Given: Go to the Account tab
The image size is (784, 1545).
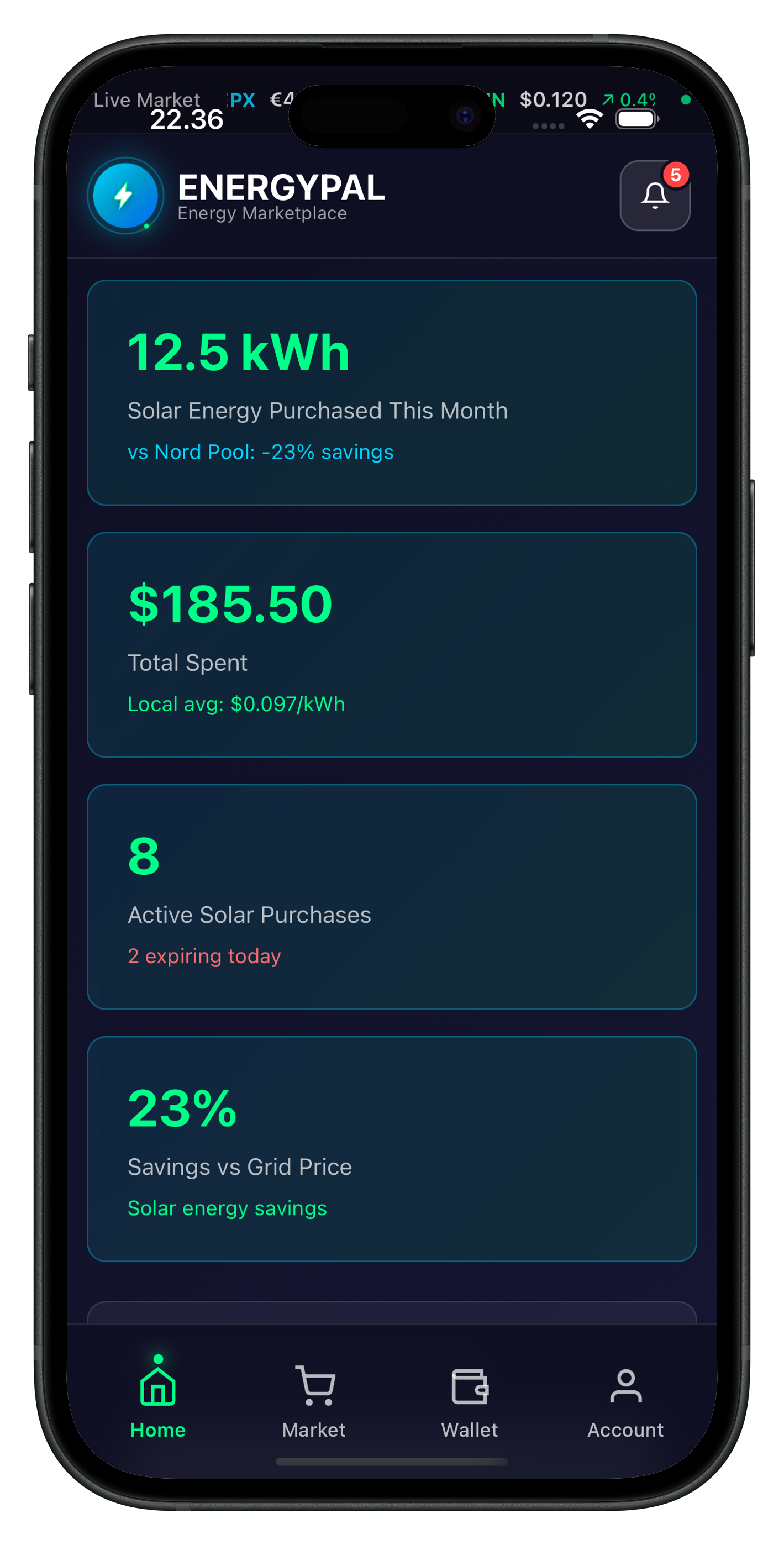Looking at the screenshot, I should (625, 1402).
